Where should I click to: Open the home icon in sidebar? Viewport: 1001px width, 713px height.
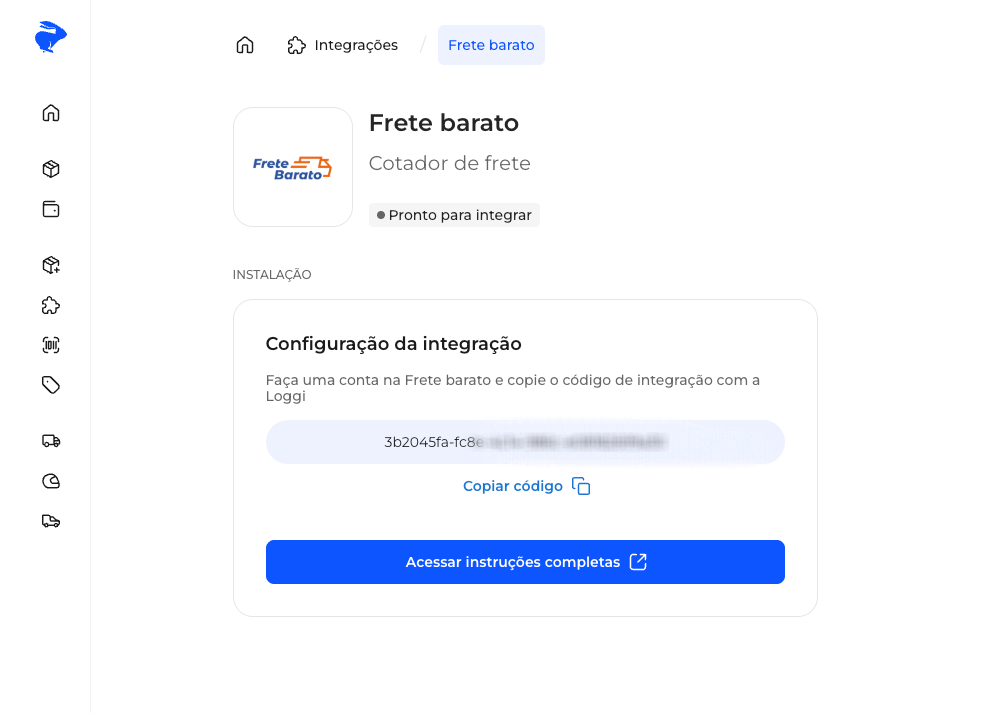[x=51, y=113]
